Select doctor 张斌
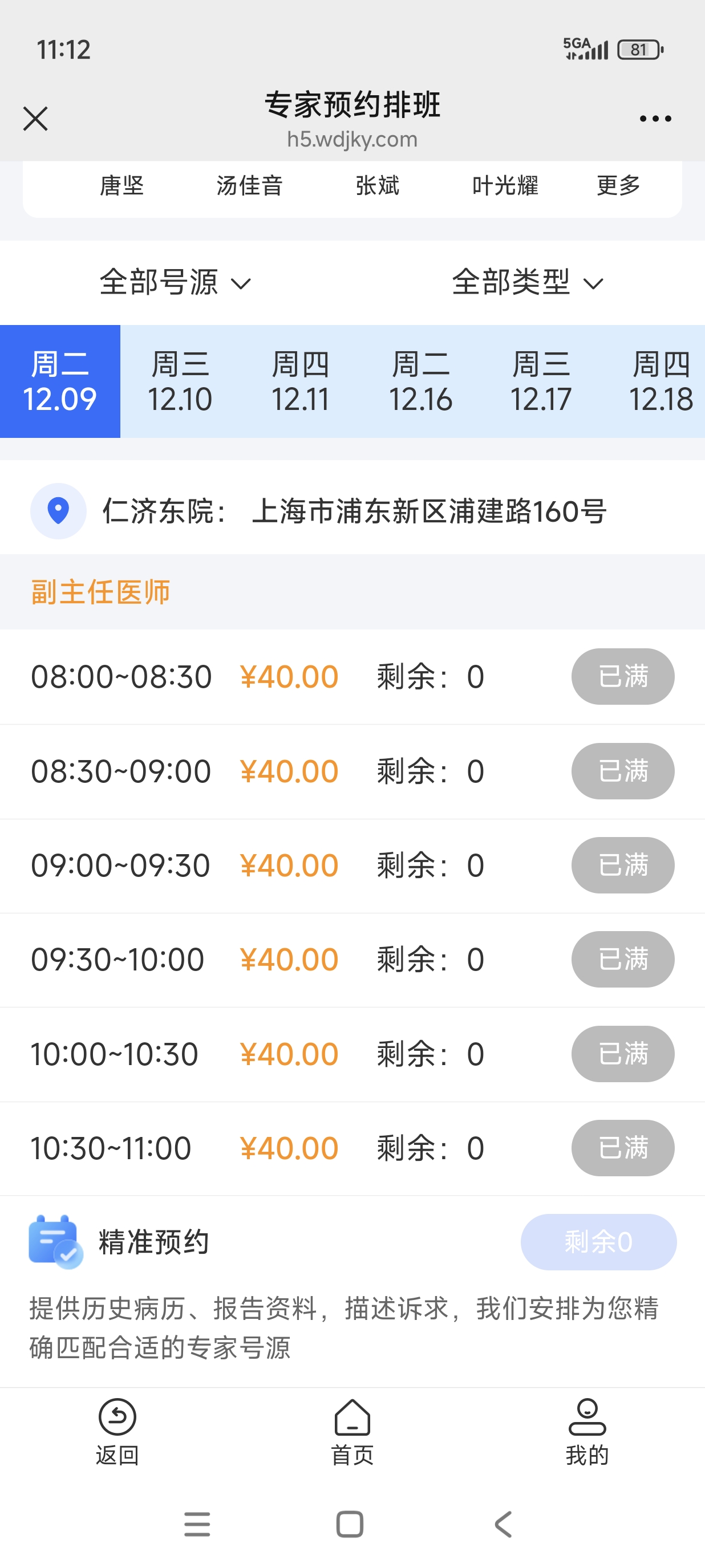The width and height of the screenshot is (705, 1568). (x=378, y=186)
